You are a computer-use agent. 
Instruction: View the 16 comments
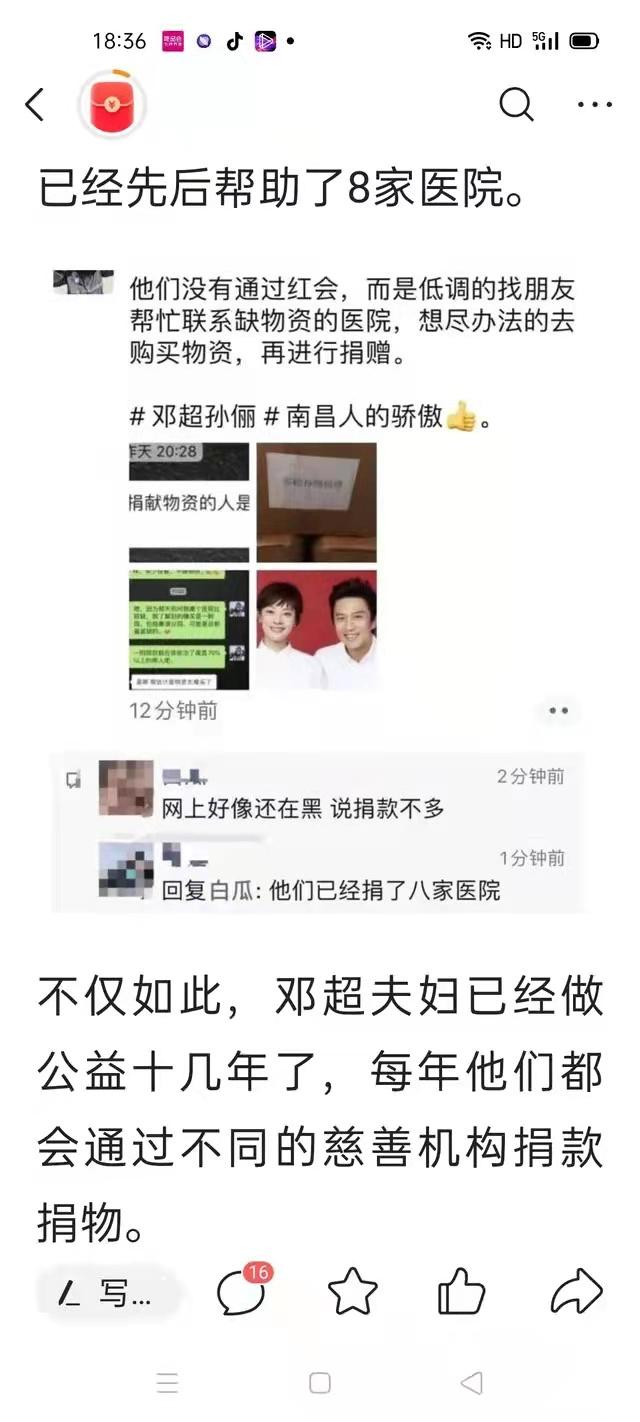[x=243, y=1291]
